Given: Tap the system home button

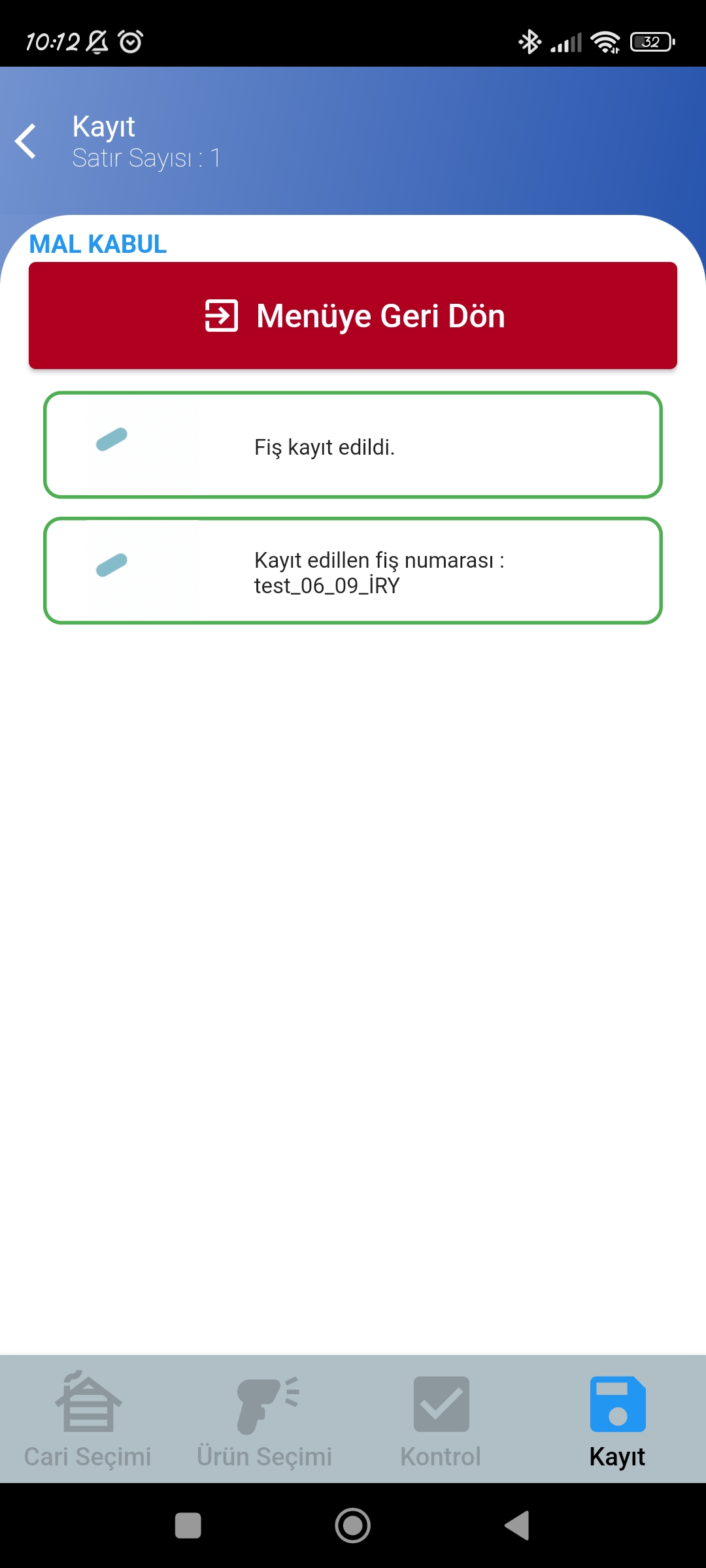Looking at the screenshot, I should (353, 1526).
